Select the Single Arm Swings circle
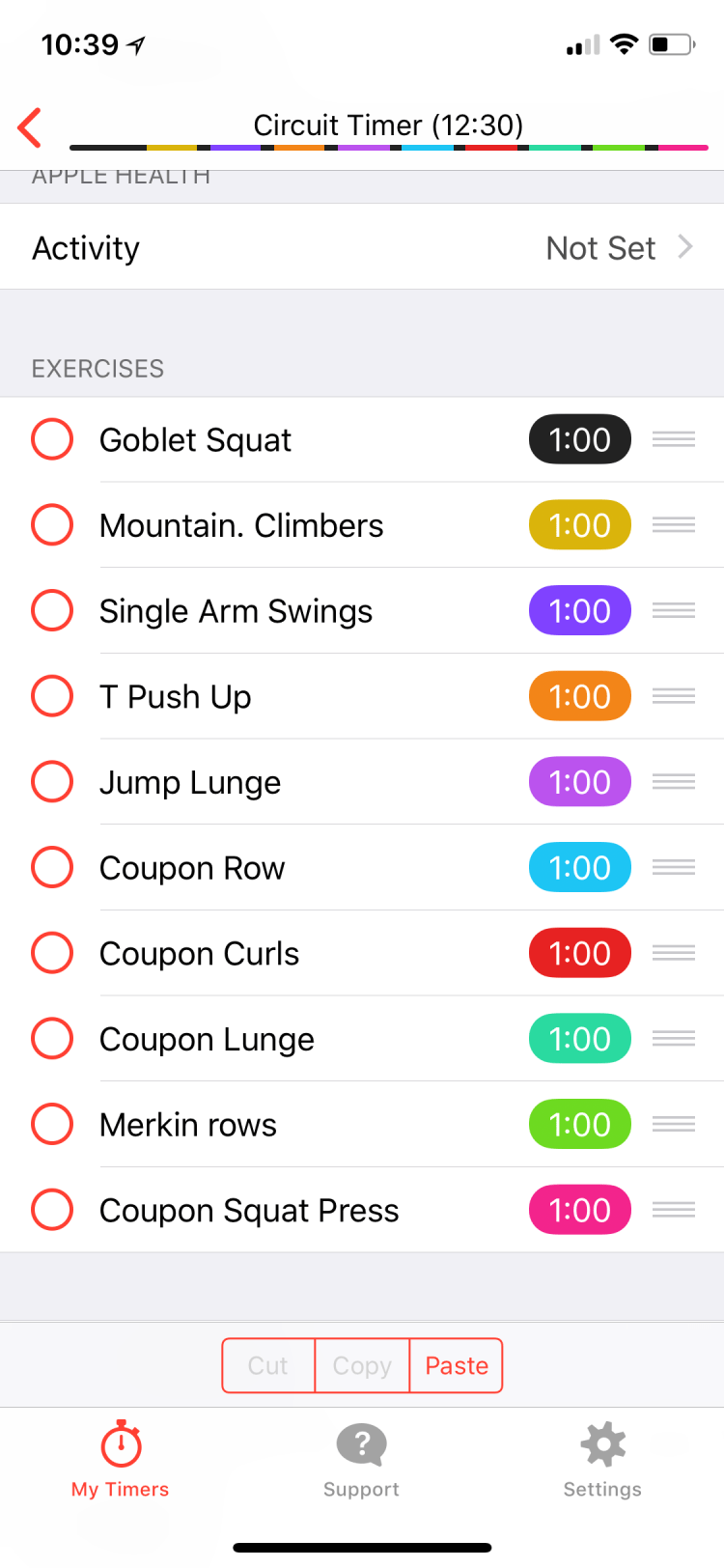 pos(52,610)
